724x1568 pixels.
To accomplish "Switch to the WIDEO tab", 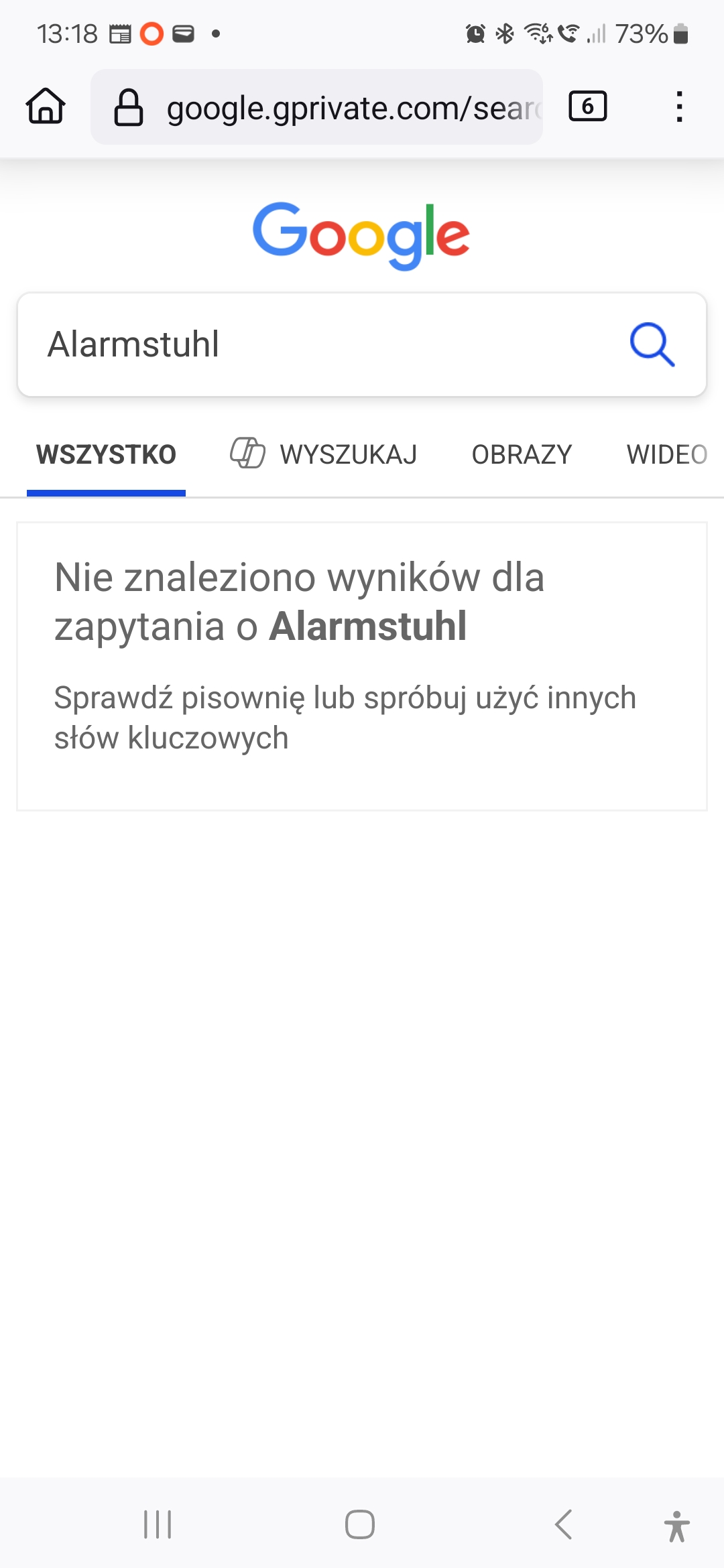I will 666,455.
